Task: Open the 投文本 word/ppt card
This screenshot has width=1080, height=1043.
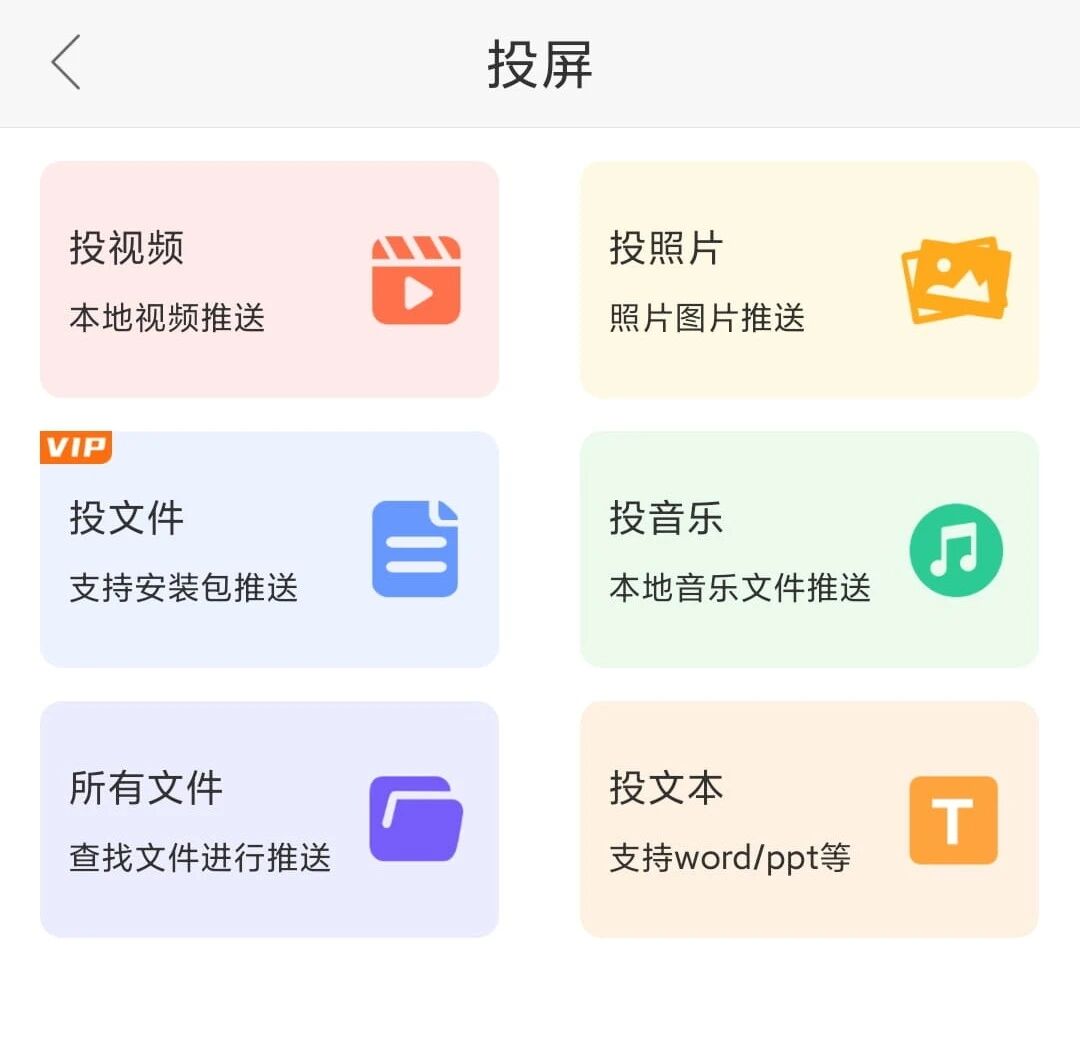Action: [x=809, y=819]
